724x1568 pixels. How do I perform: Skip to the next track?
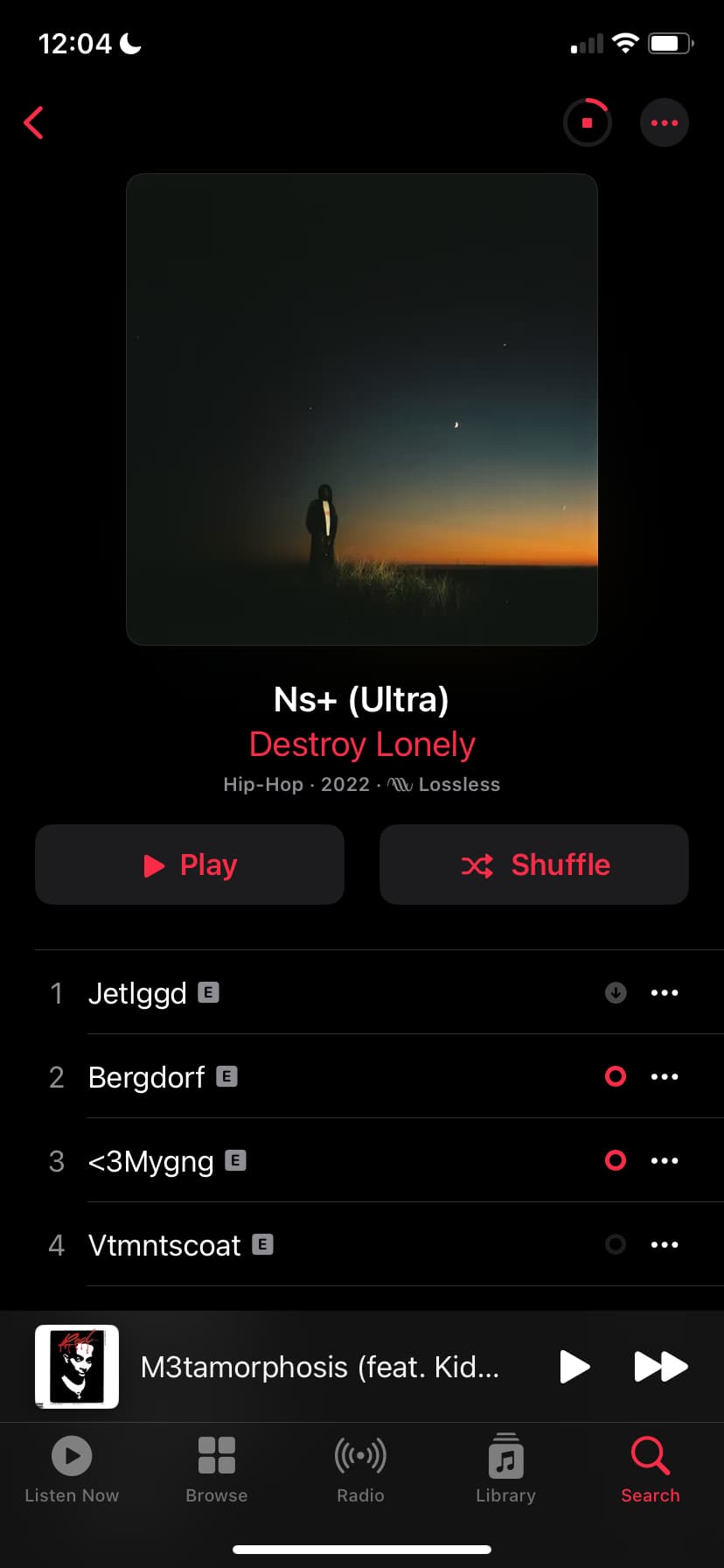661,1367
